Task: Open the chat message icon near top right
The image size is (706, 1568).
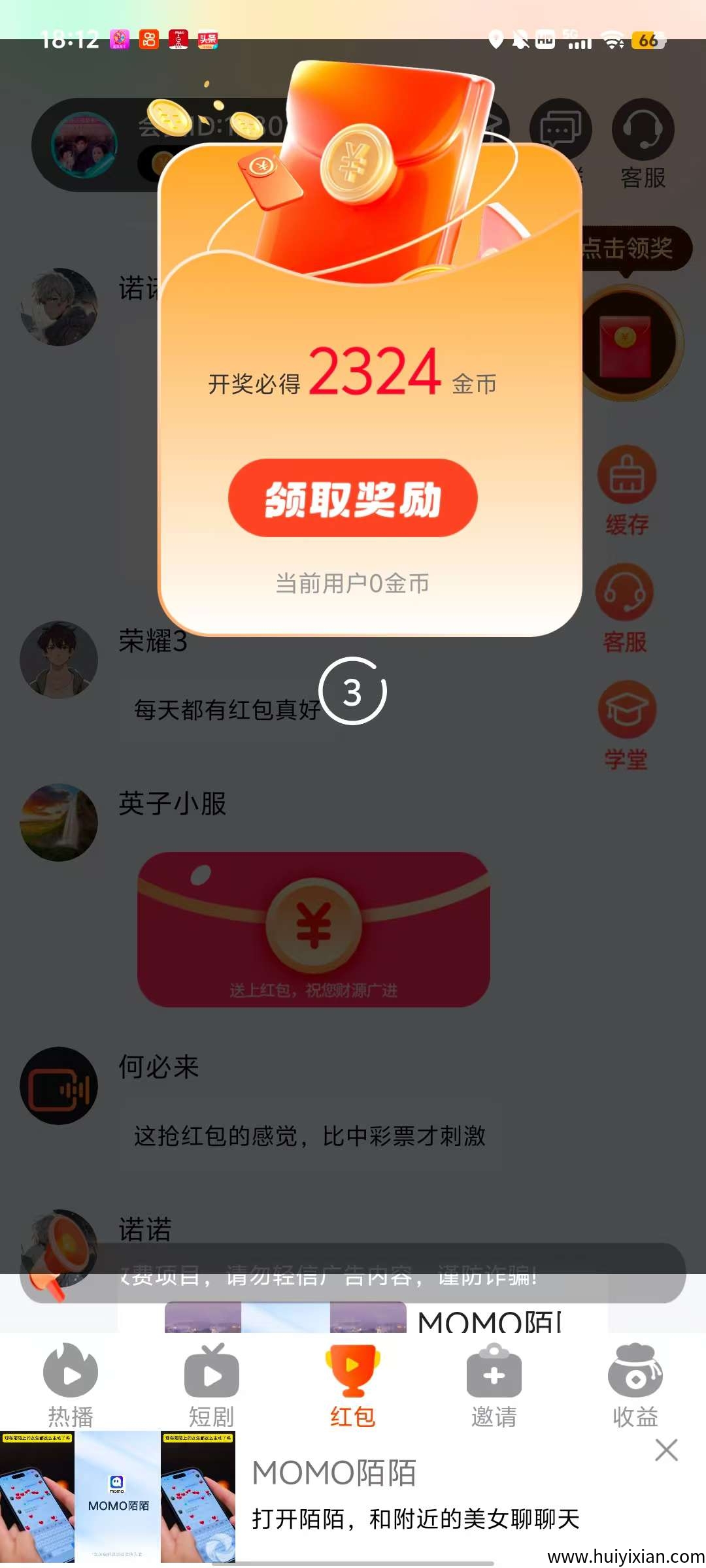Action: pos(561,127)
